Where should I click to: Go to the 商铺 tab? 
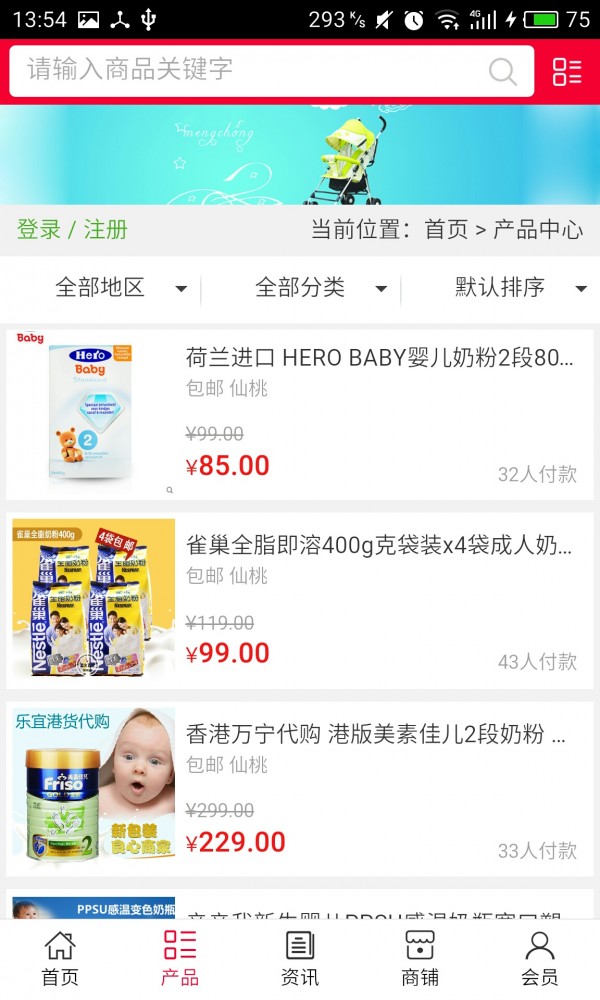[x=420, y=958]
